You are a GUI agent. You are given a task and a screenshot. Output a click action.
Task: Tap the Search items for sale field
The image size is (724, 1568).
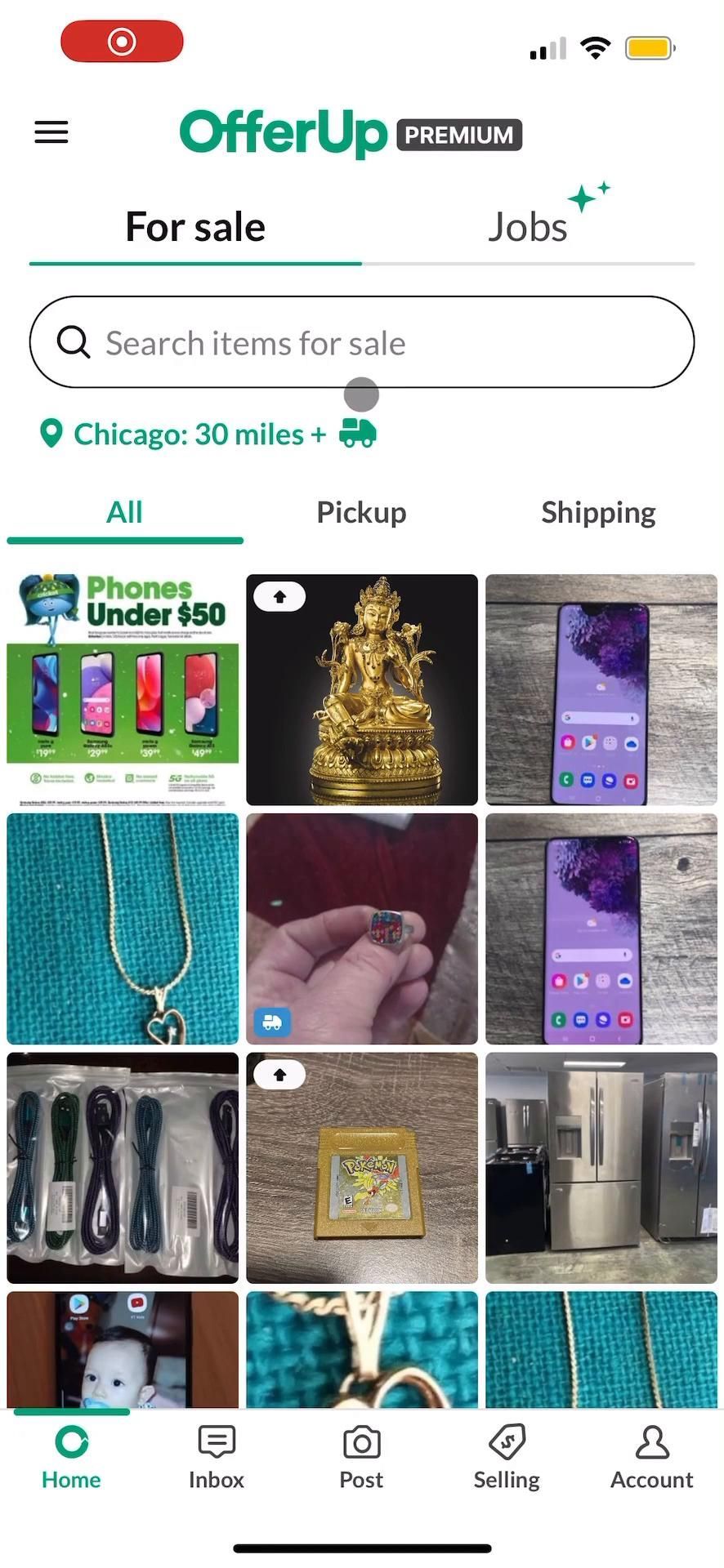pos(361,343)
